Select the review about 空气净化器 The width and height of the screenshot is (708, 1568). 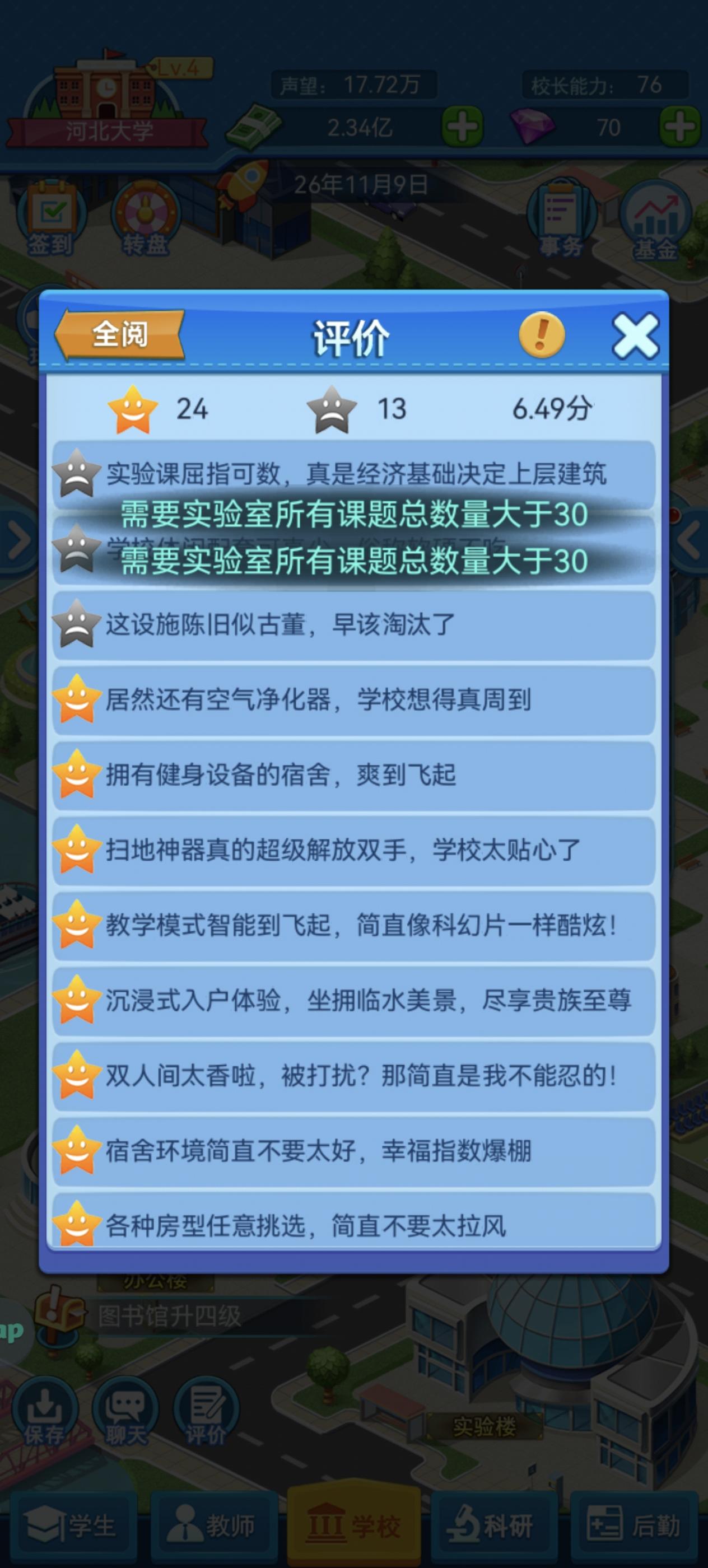pyautogui.click(x=353, y=701)
